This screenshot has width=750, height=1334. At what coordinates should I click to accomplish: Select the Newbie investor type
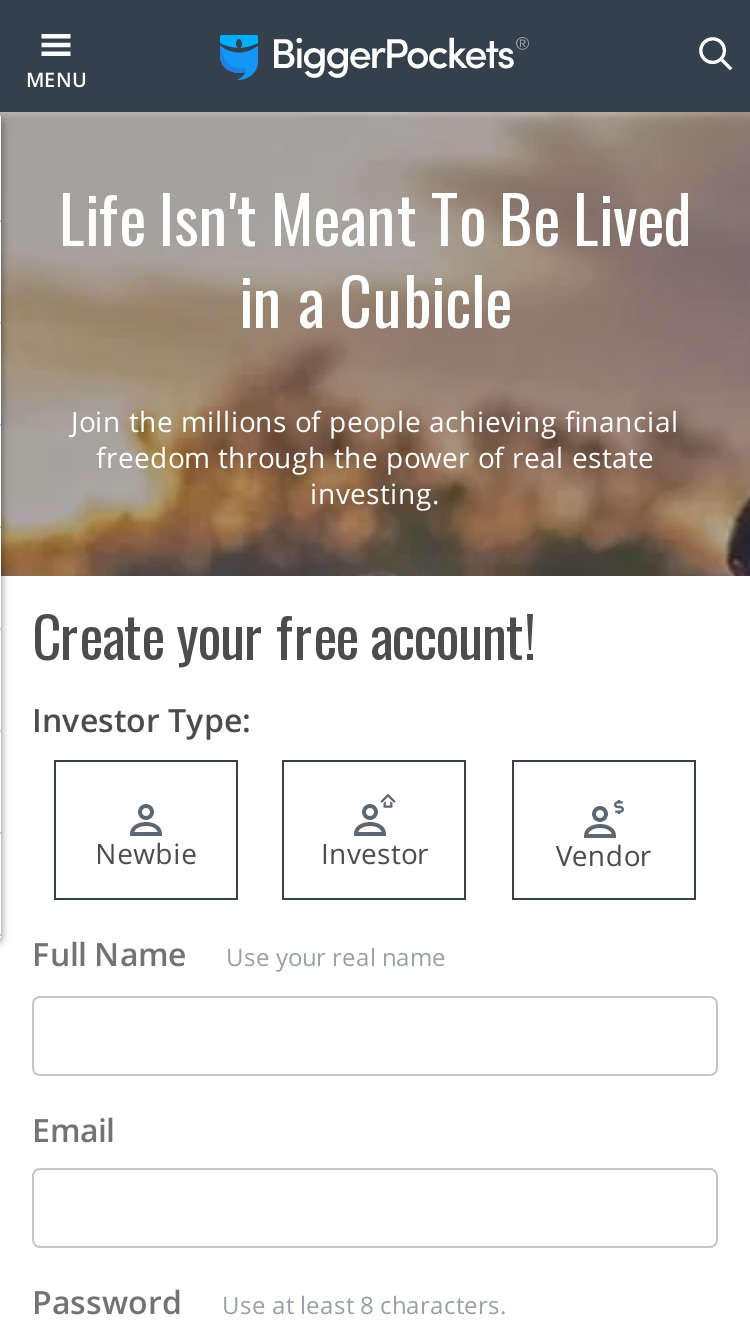coord(146,830)
